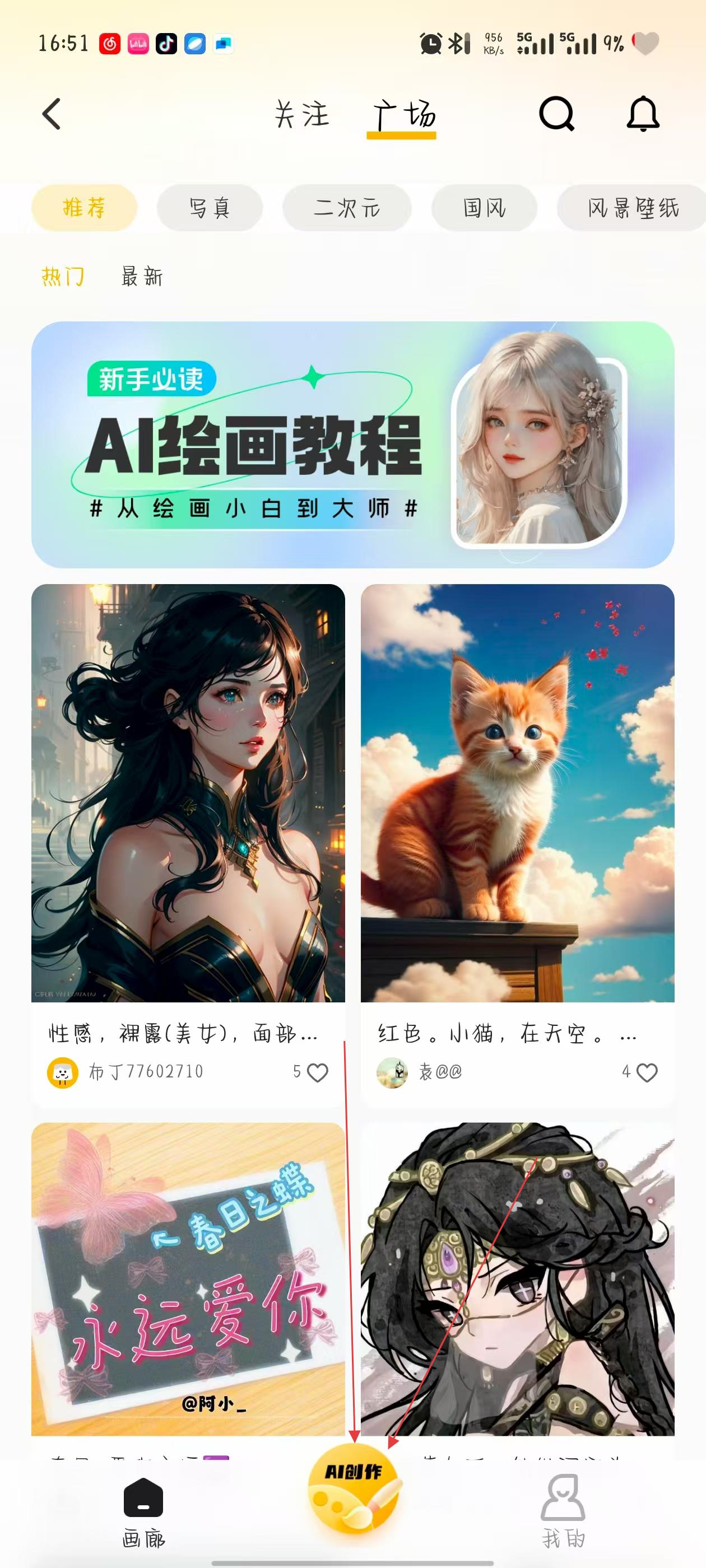Select the 广场 tab
The image size is (706, 1568).
403,114
